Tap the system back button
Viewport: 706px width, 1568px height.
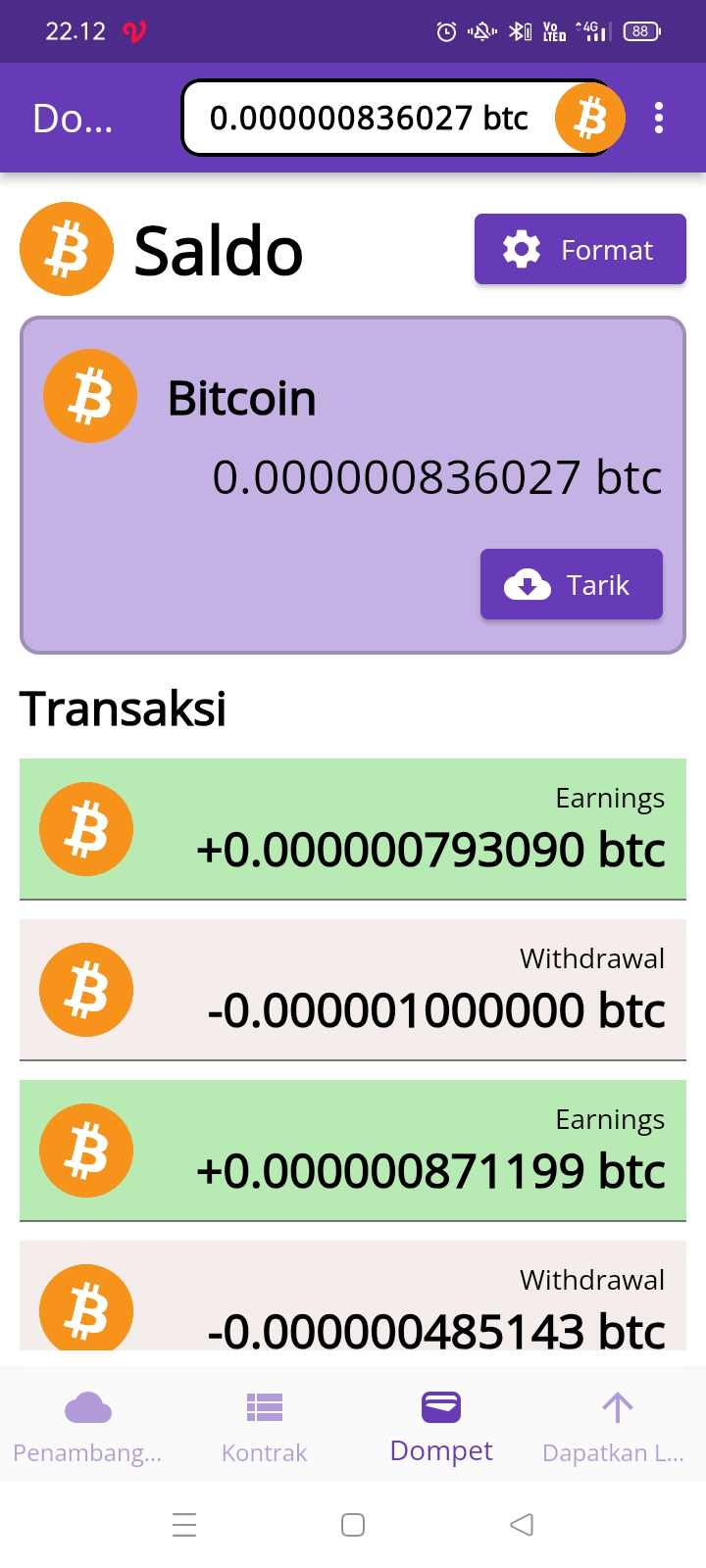522,1525
